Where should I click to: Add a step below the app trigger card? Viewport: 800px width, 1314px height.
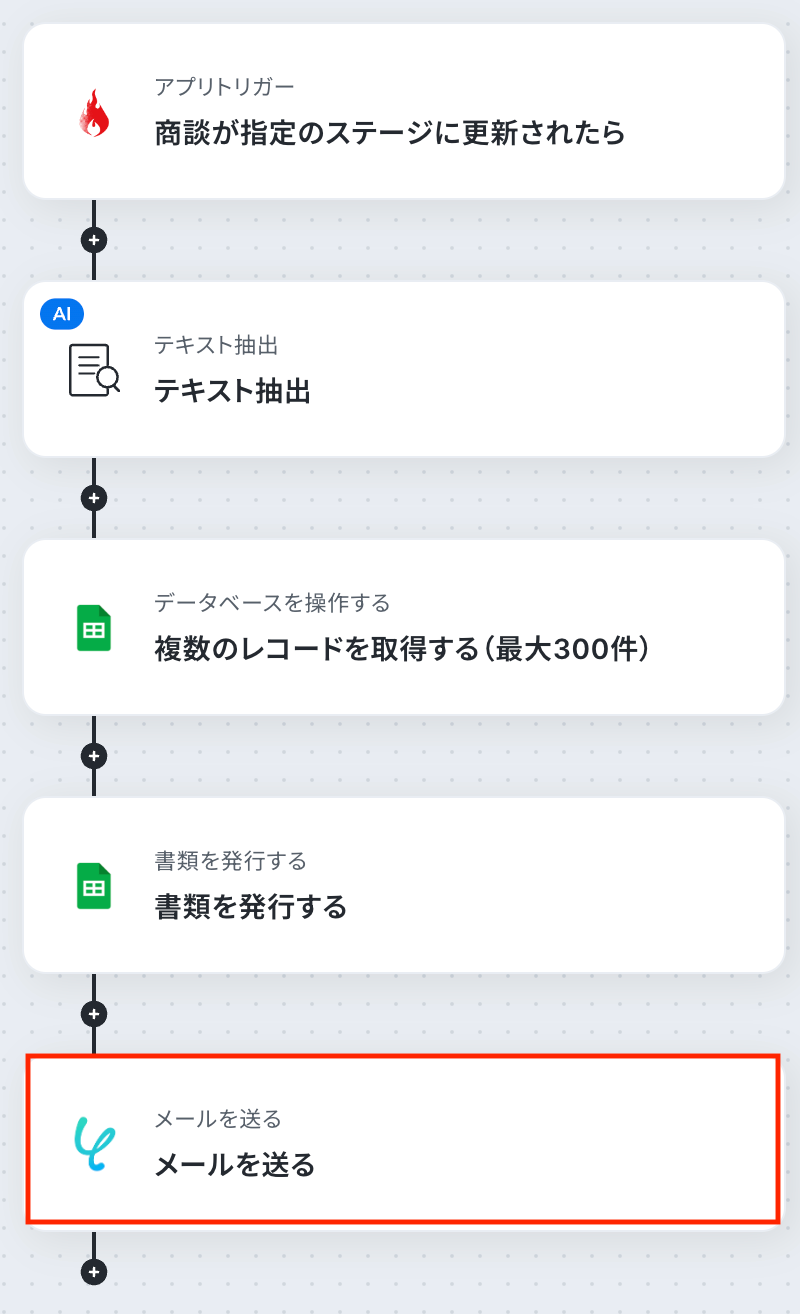(x=94, y=241)
